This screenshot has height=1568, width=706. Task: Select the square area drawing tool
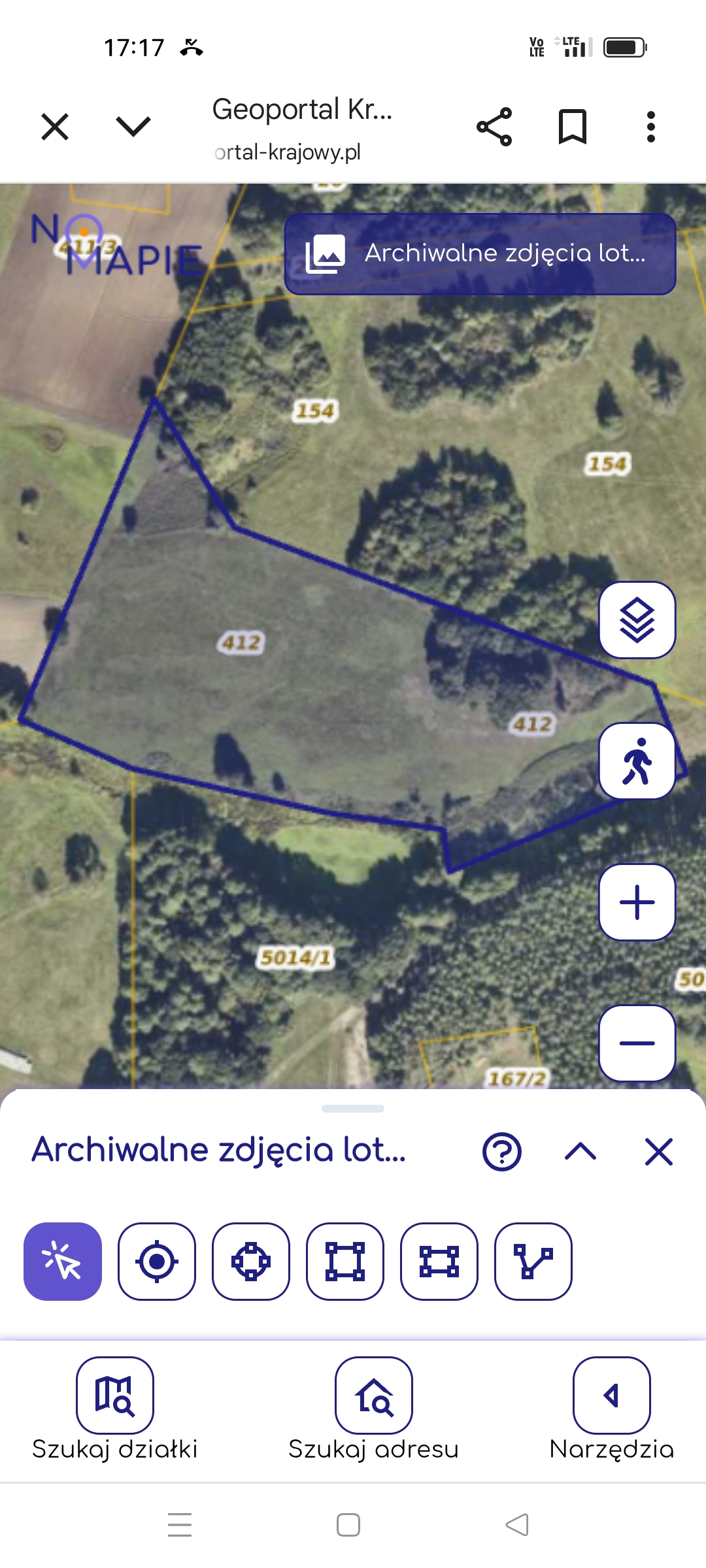click(x=345, y=1262)
